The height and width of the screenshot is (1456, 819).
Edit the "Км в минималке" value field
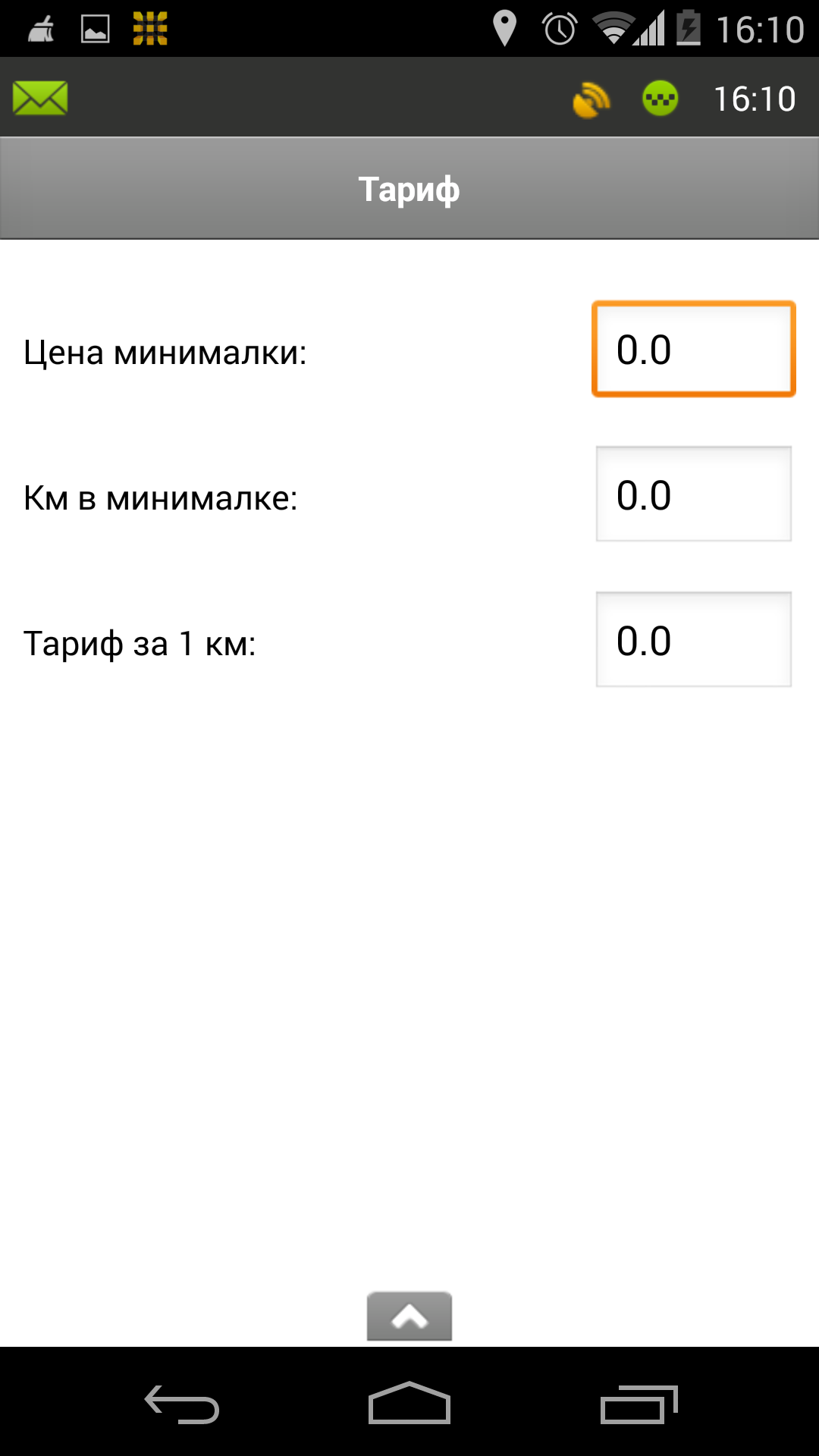tap(693, 494)
